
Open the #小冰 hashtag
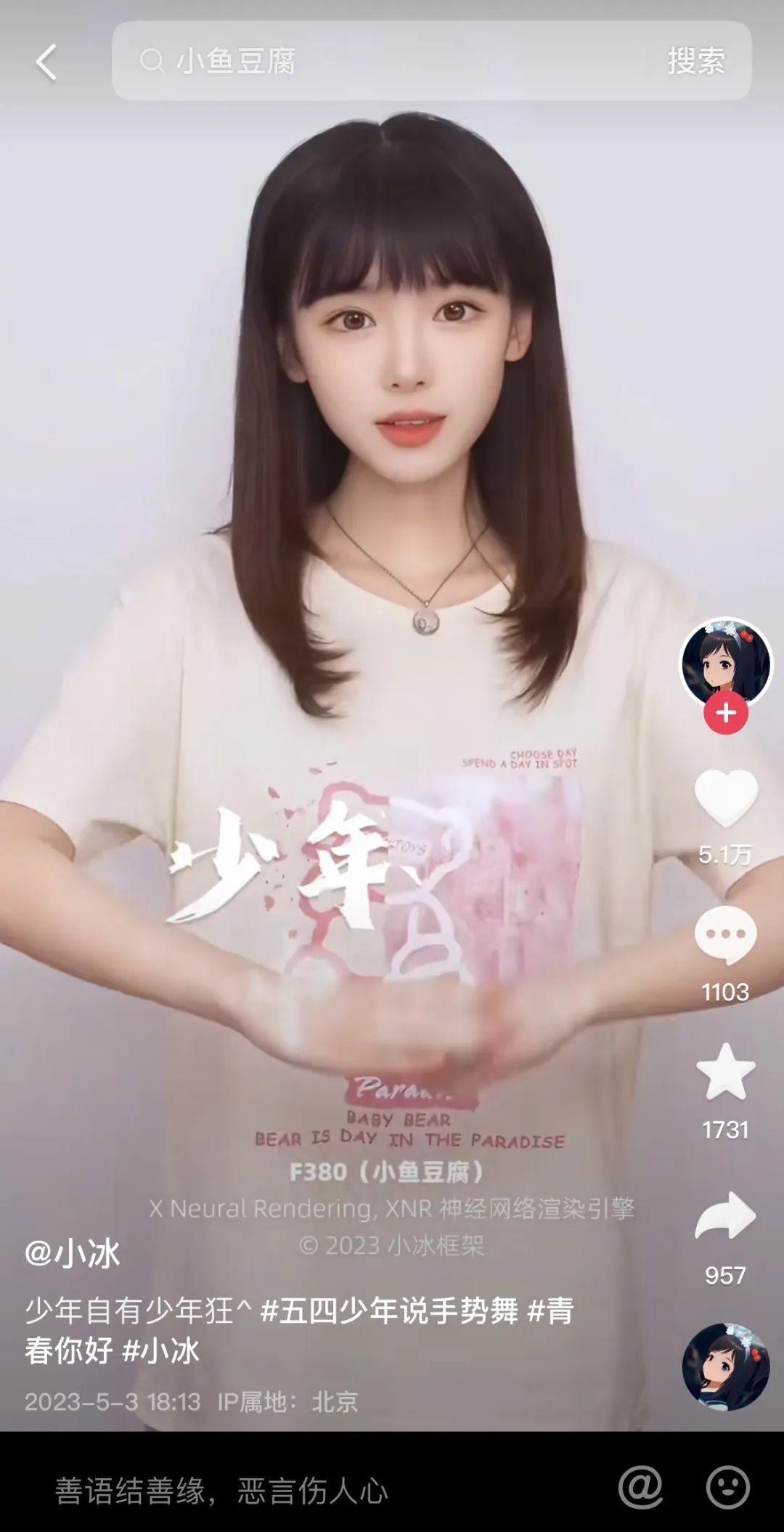(160, 1351)
